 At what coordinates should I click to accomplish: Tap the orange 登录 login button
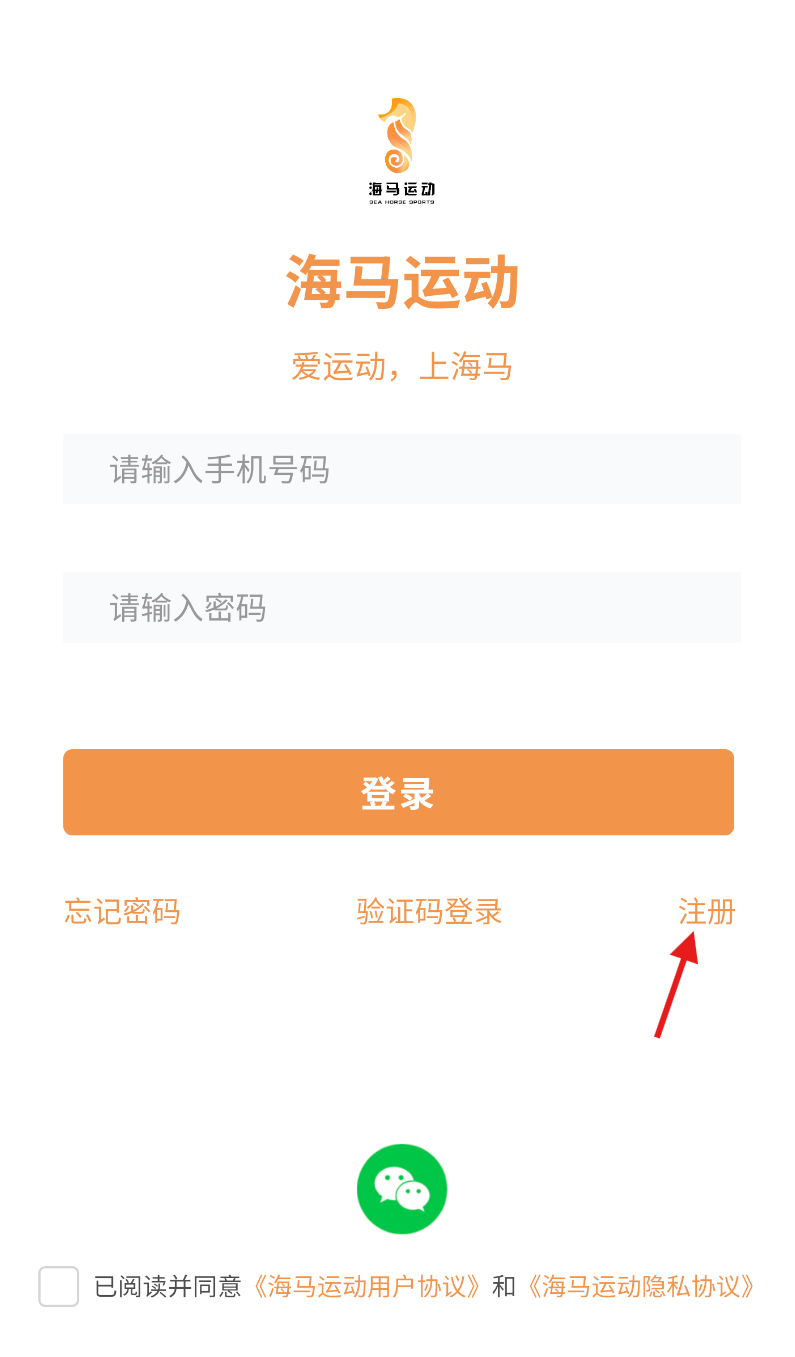(x=398, y=792)
